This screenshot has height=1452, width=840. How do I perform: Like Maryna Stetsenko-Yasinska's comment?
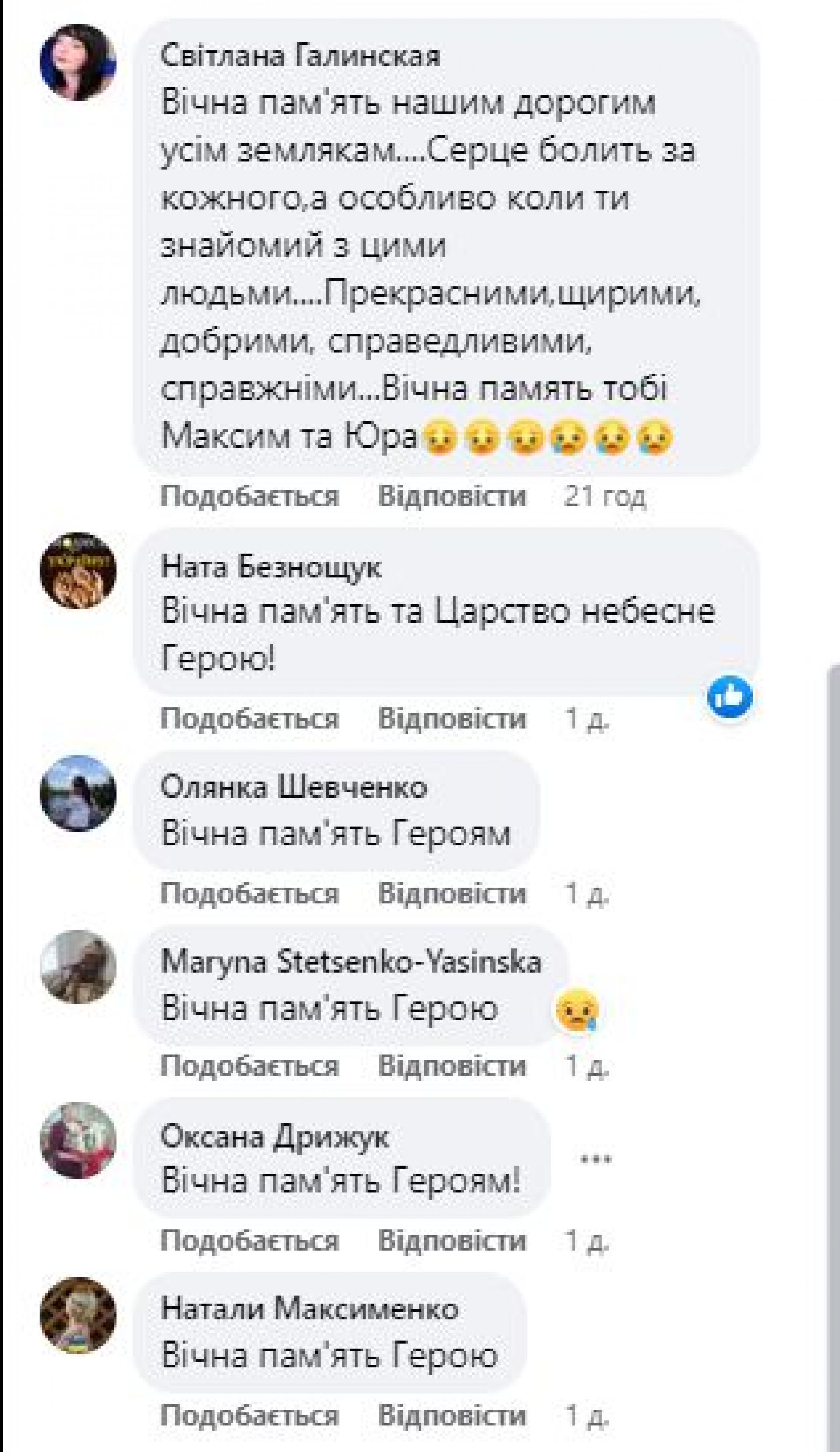pos(249,1065)
